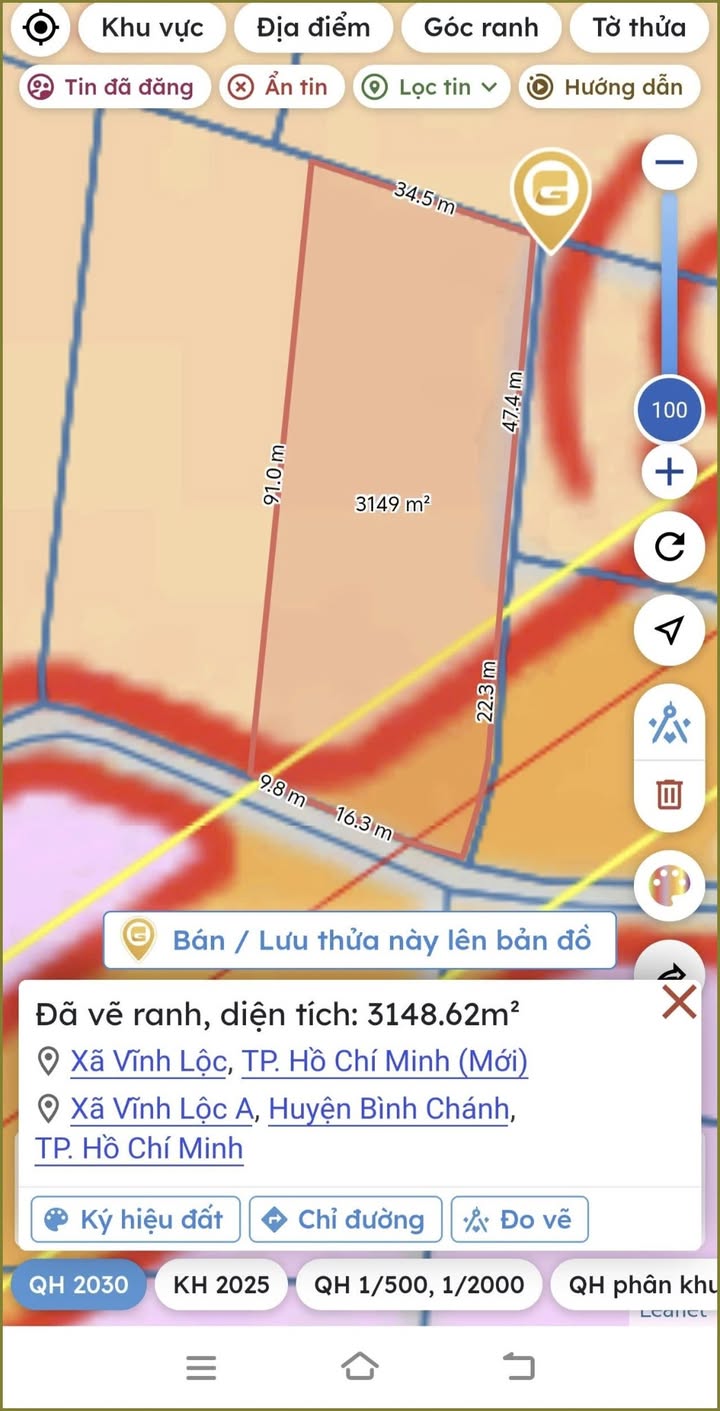
Task: Locate my current position on map
Action: (x=40, y=27)
